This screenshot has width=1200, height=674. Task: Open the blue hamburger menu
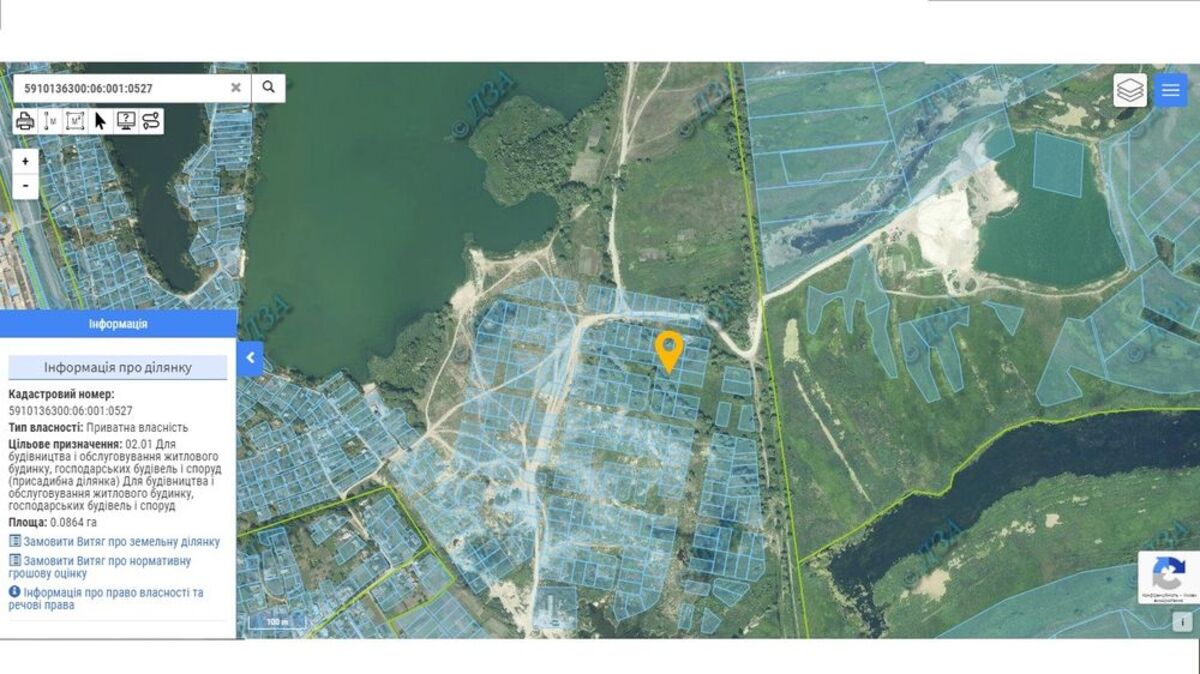point(1170,90)
